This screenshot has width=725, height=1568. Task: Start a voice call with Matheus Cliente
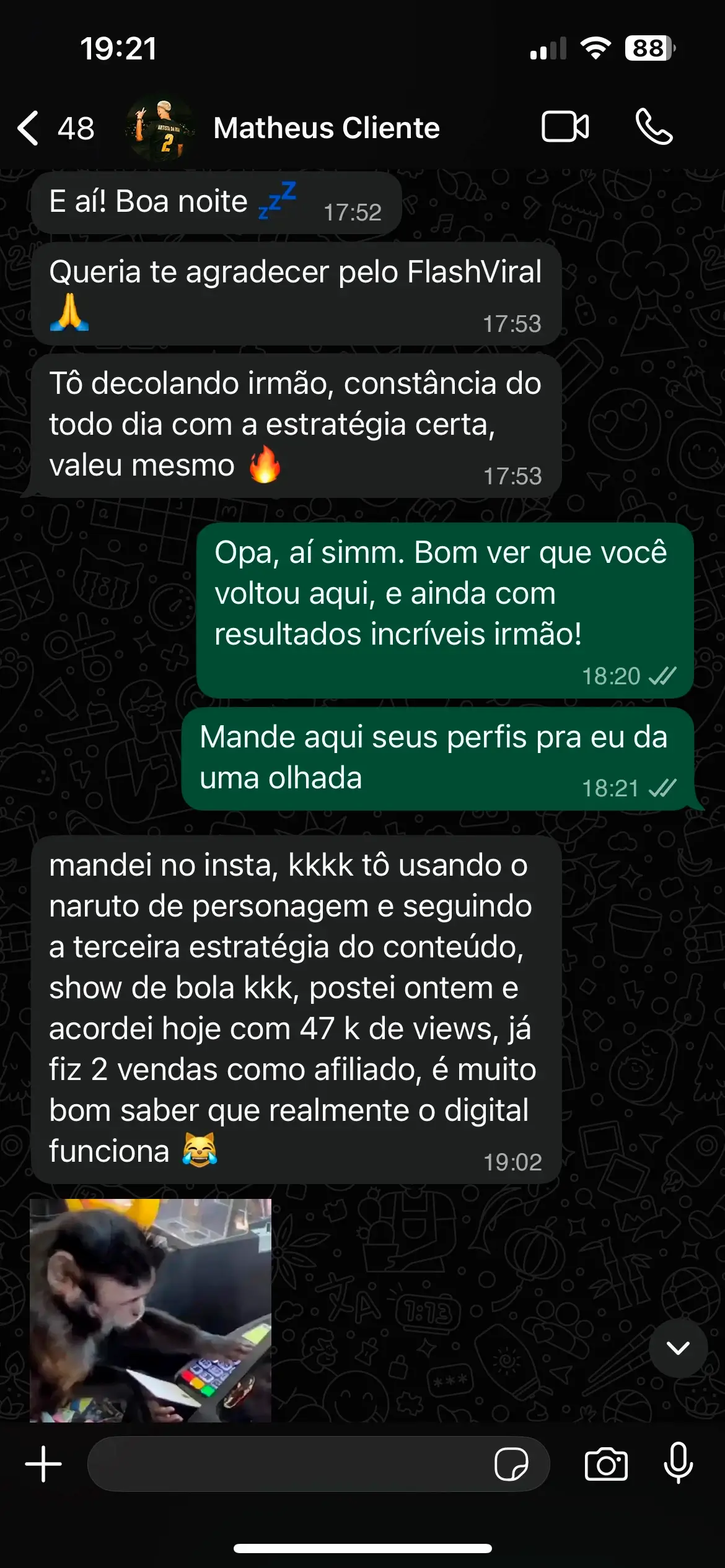(654, 127)
